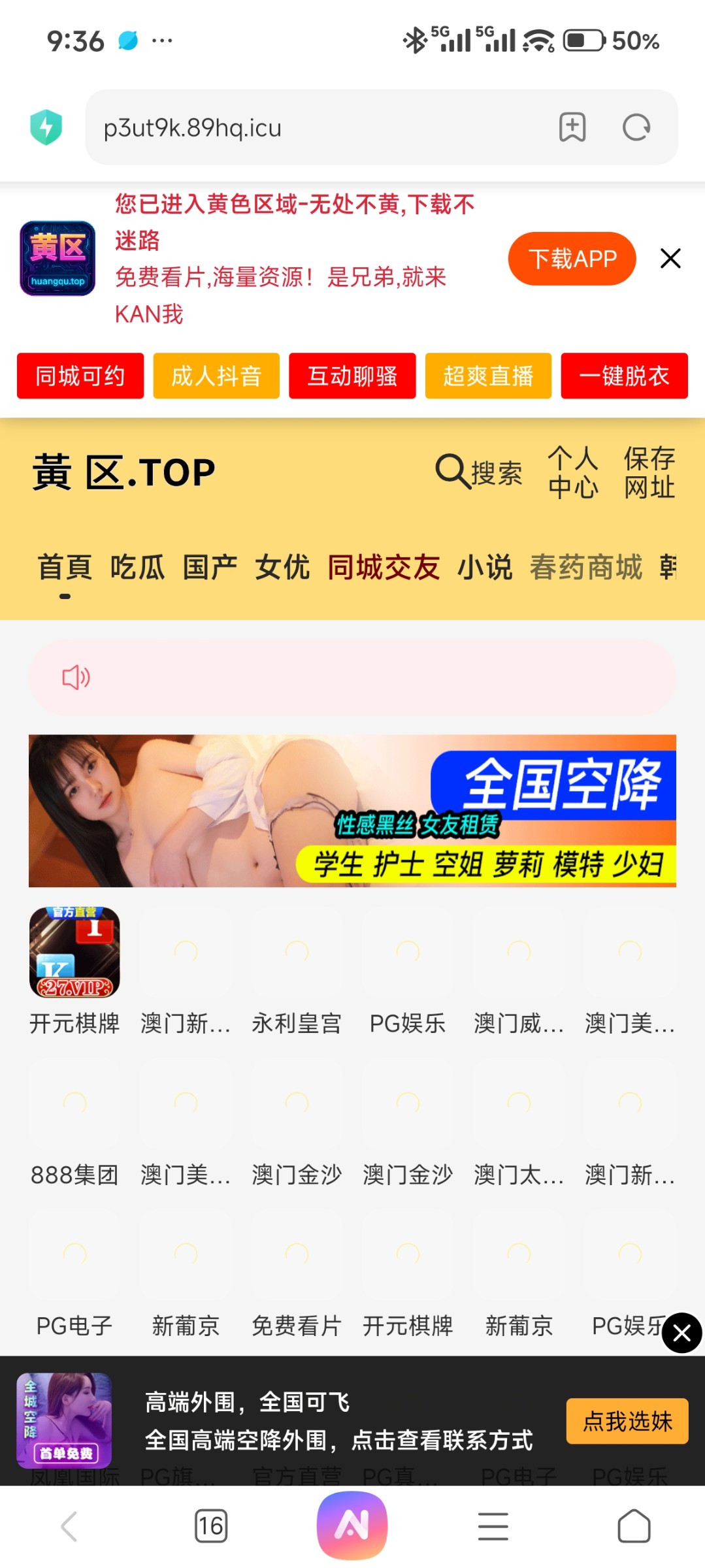The image size is (705, 1568).
Task: Switch to the 吃瓜 tab
Action: point(138,567)
